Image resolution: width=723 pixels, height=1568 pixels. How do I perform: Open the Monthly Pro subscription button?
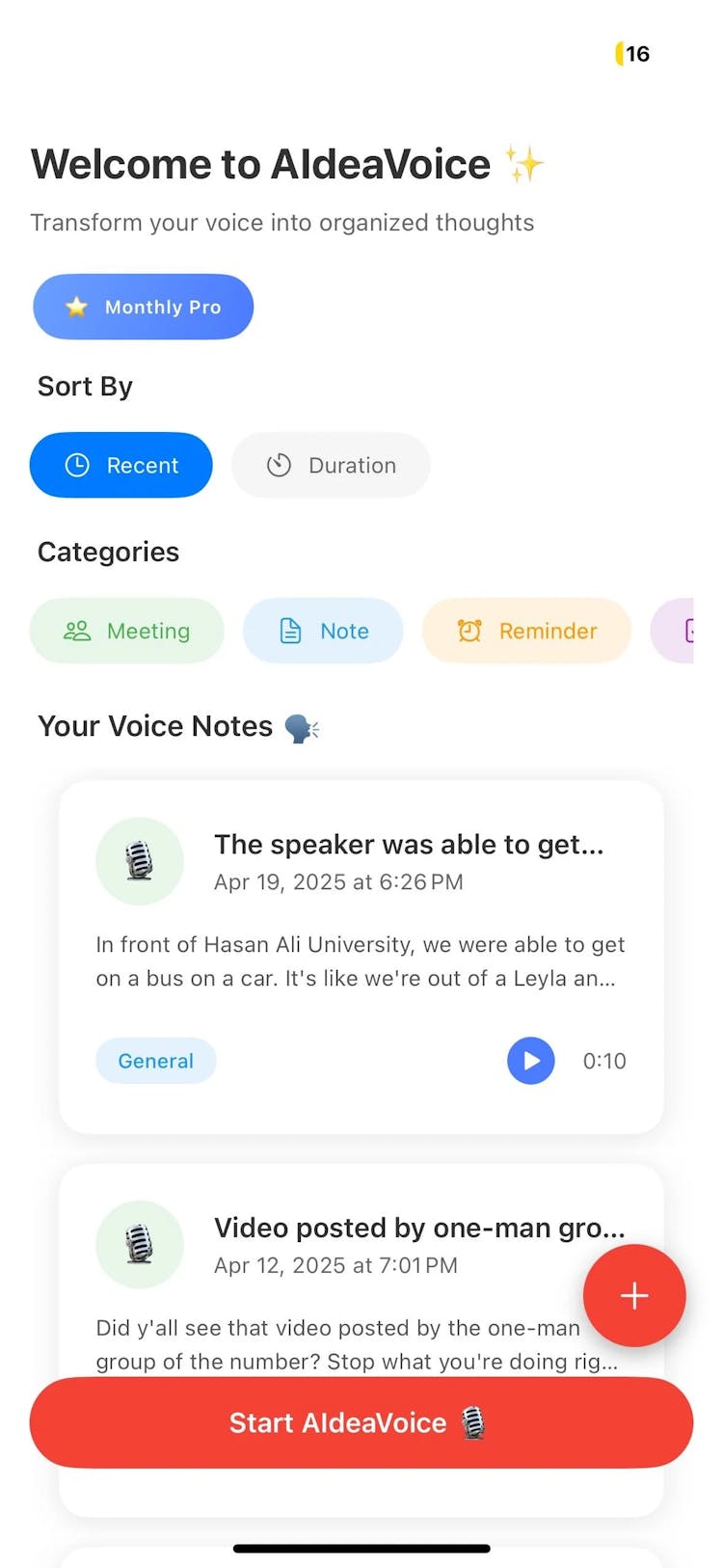tap(143, 307)
